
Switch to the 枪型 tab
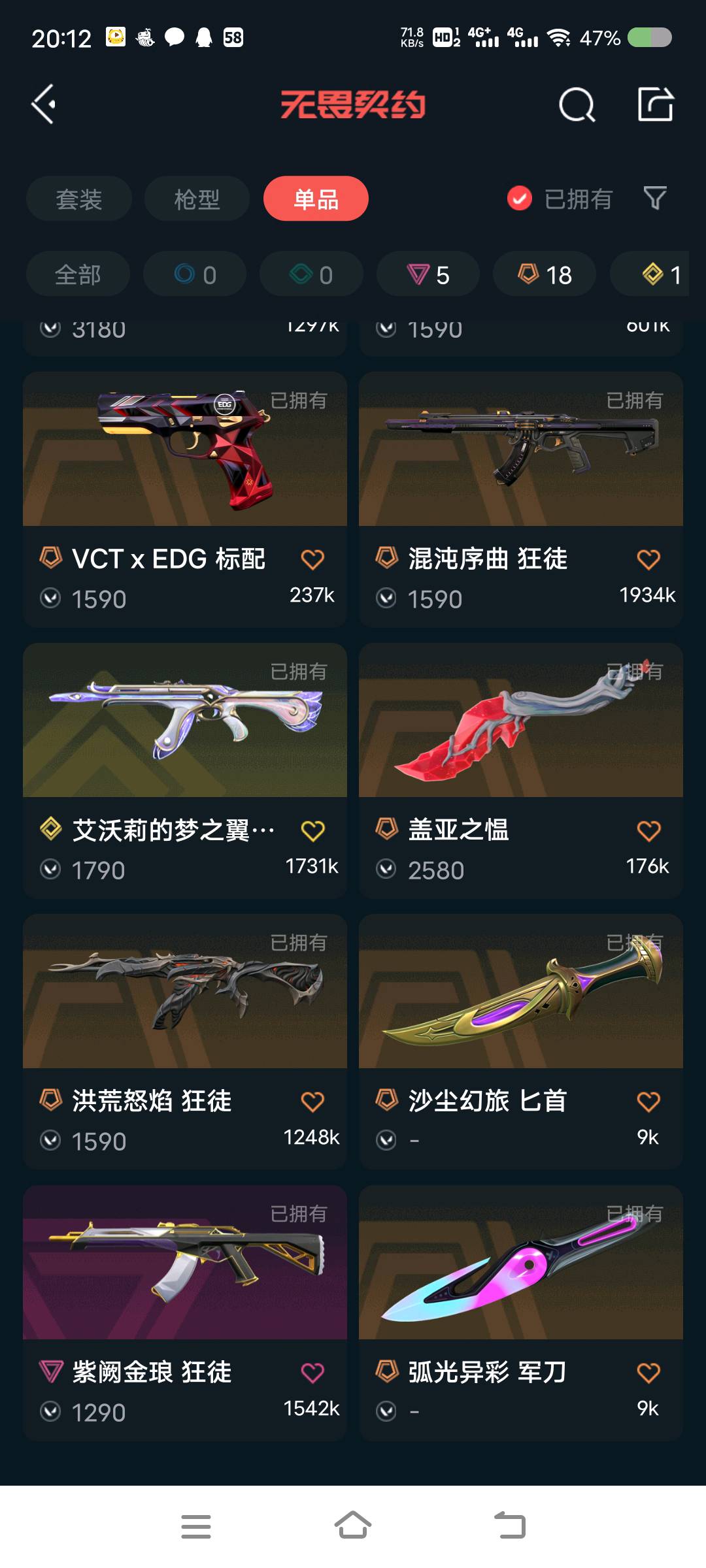pyautogui.click(x=197, y=199)
